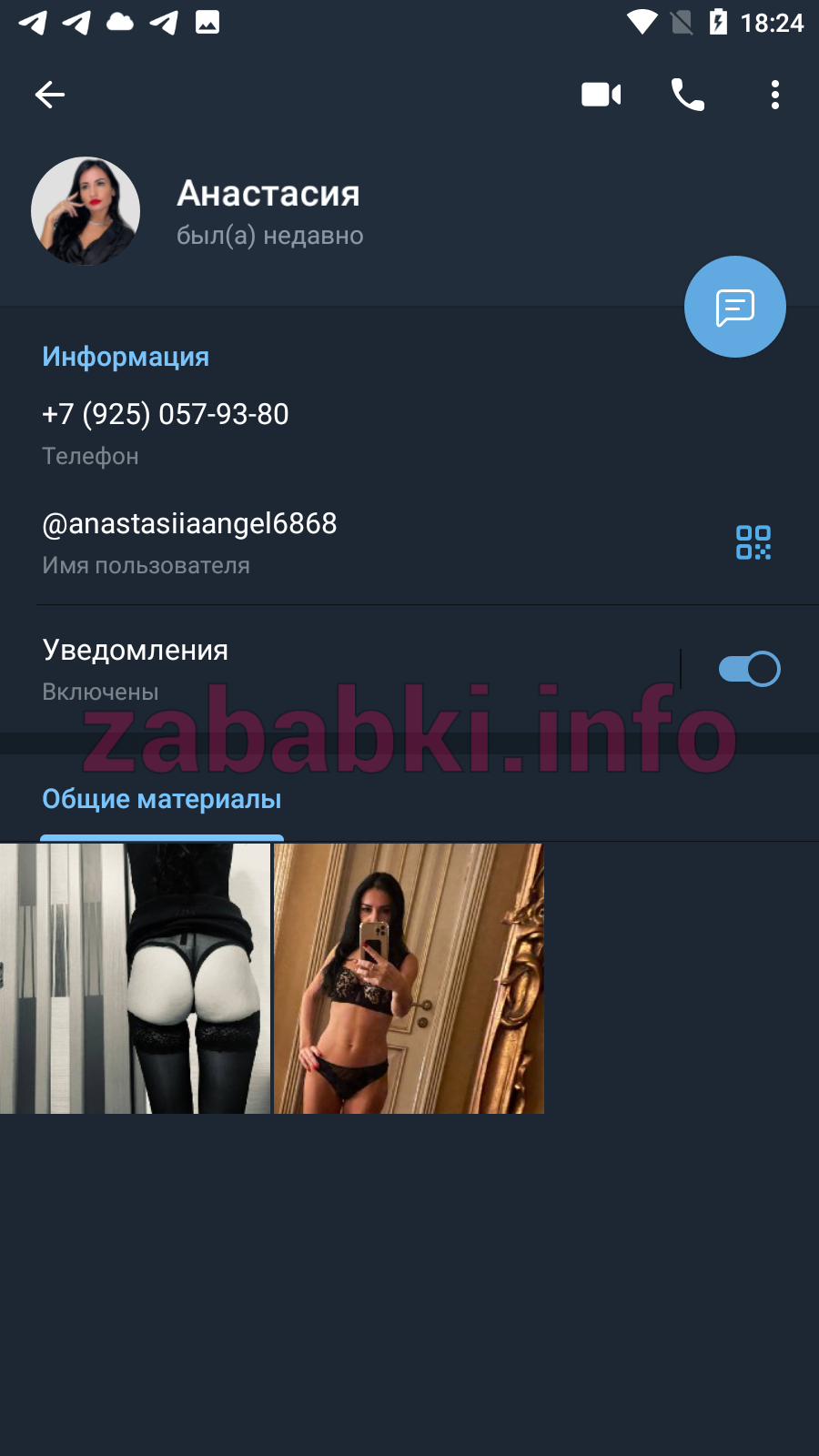Open chat with the message button
Screen dimensions: 819x1456
click(x=735, y=307)
